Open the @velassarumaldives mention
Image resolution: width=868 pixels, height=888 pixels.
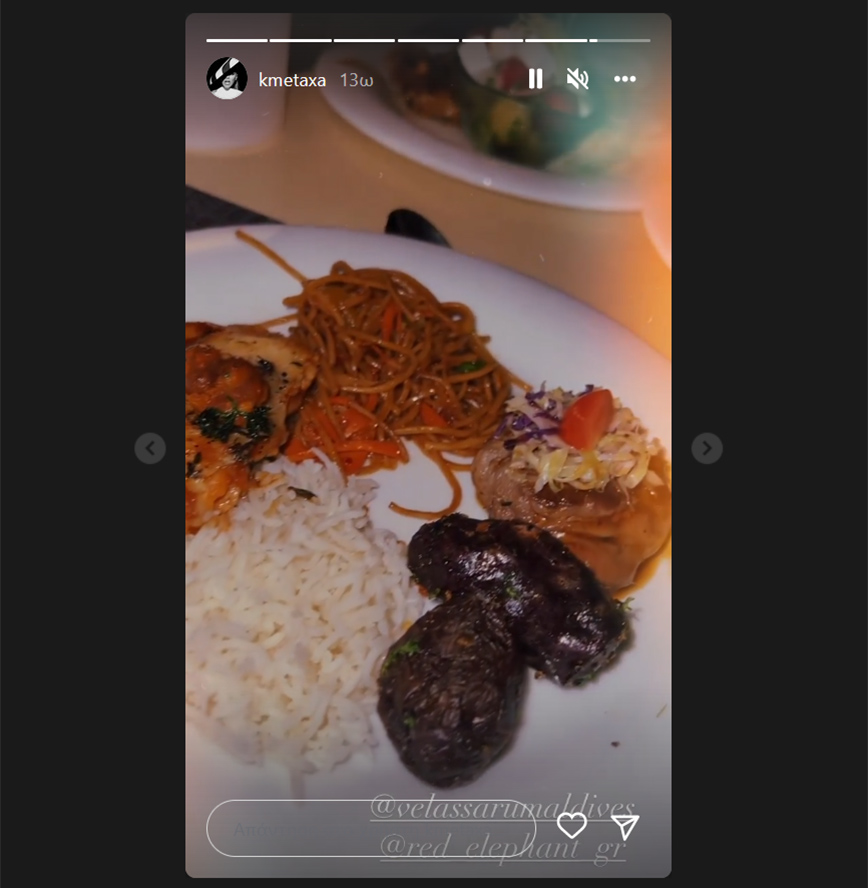(x=503, y=806)
